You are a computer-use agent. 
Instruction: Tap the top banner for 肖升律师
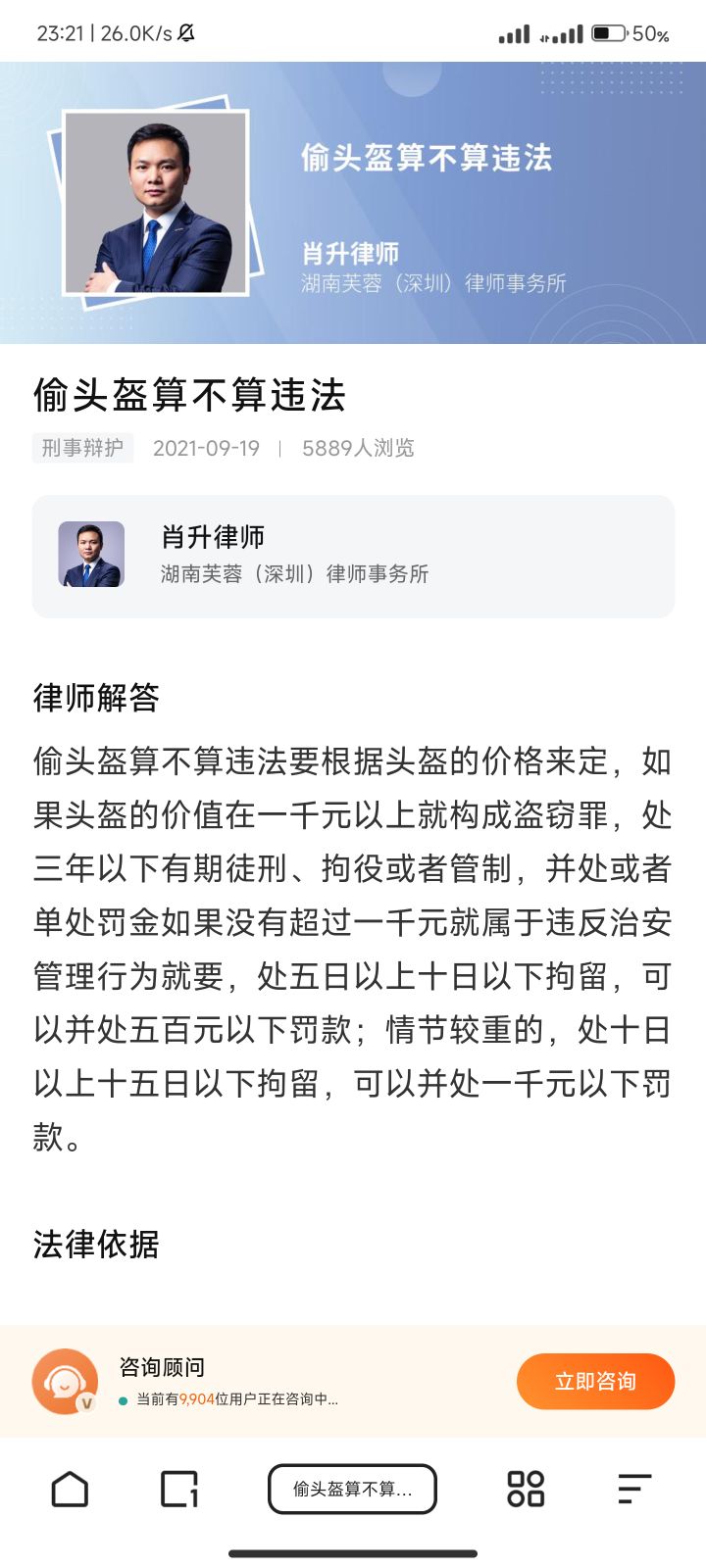click(x=353, y=203)
